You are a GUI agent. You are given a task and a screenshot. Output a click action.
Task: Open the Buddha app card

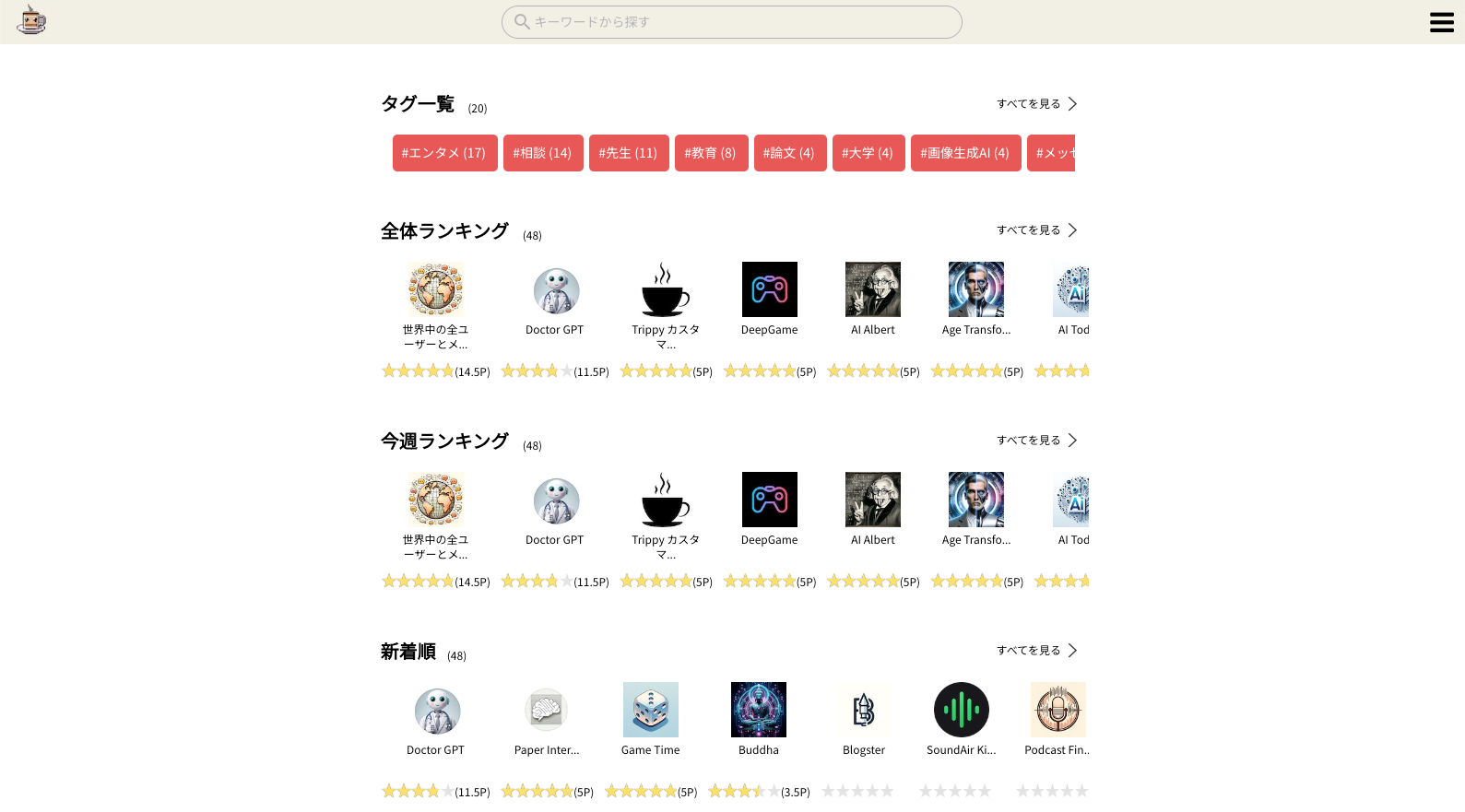758,711
